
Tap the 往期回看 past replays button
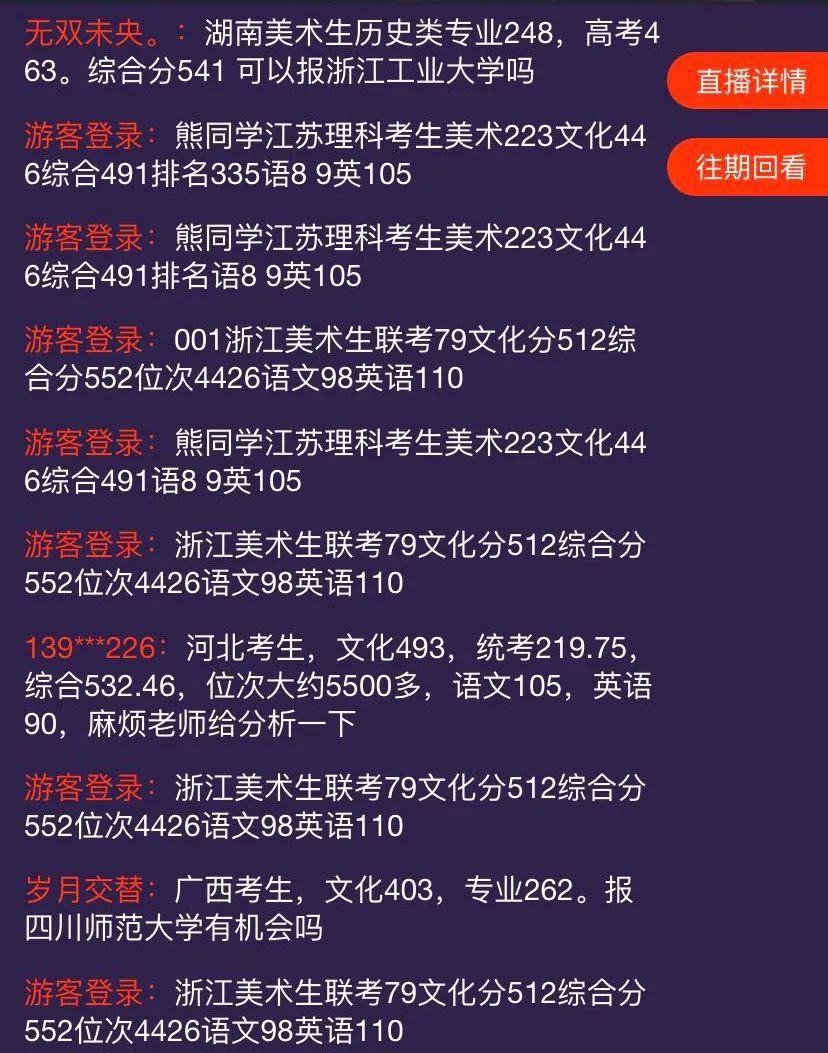coord(750,167)
